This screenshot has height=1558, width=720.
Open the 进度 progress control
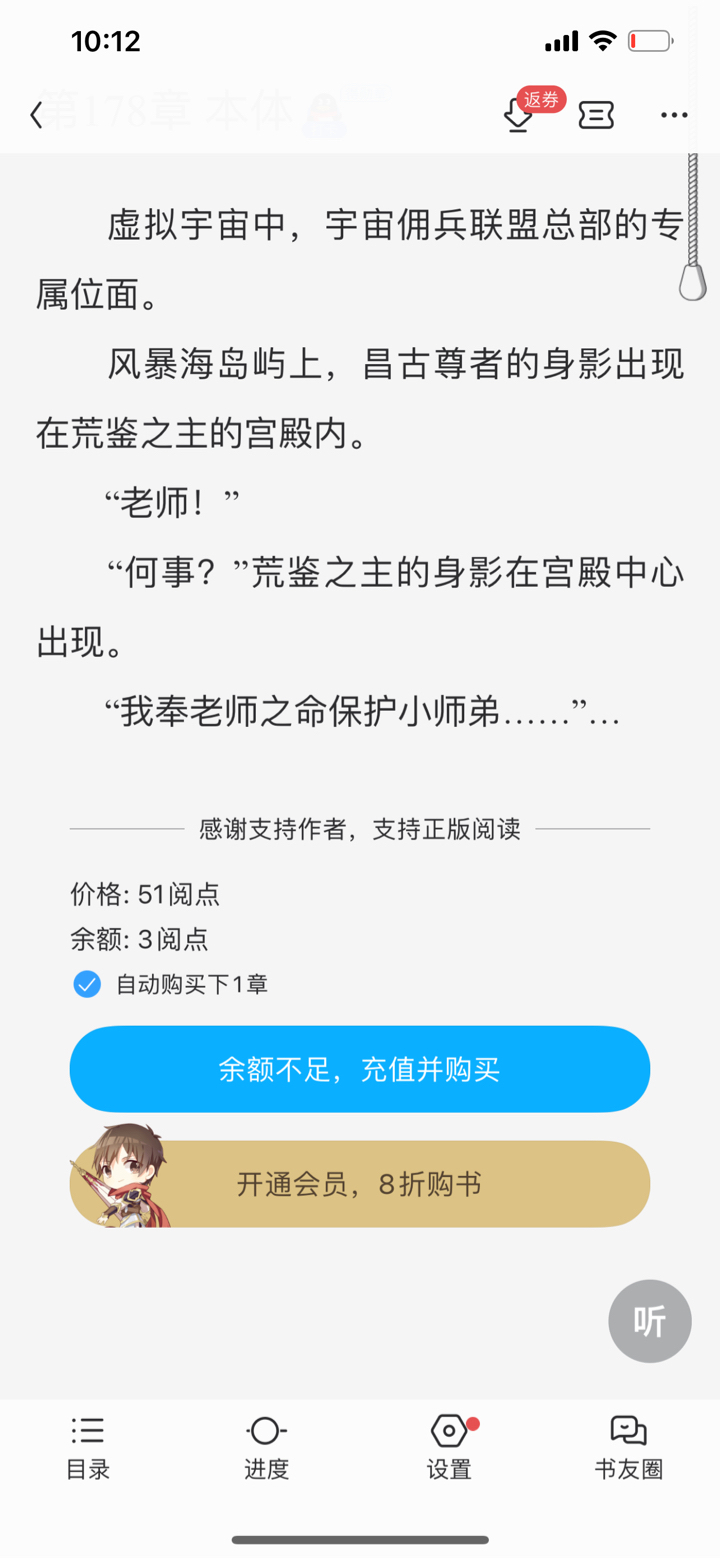pos(266,1446)
